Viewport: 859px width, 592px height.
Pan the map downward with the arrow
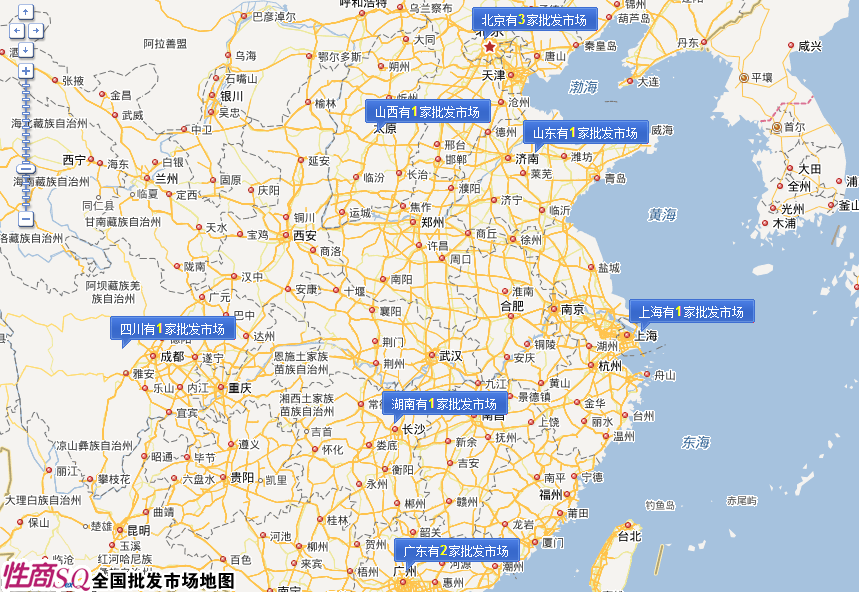click(x=26, y=50)
